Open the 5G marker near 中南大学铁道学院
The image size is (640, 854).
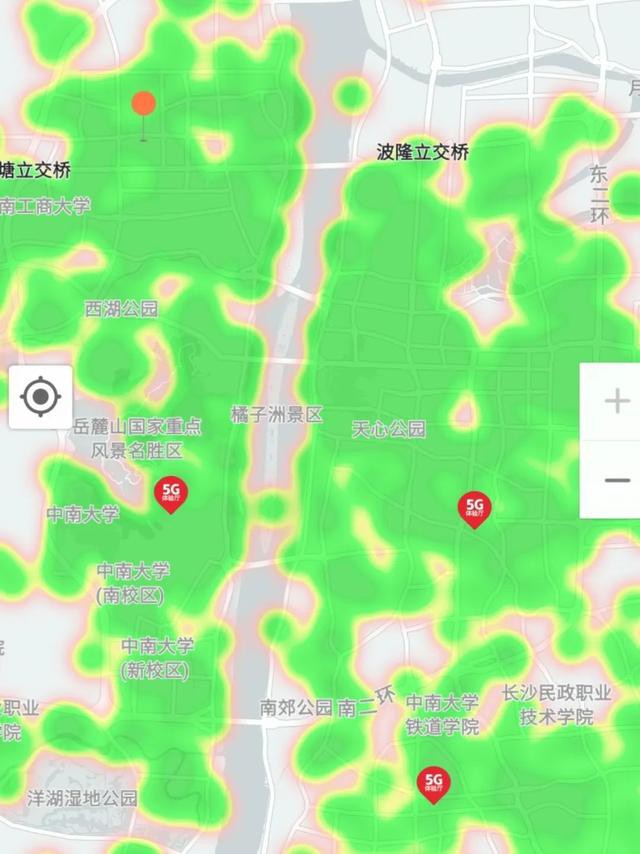pyautogui.click(x=433, y=784)
